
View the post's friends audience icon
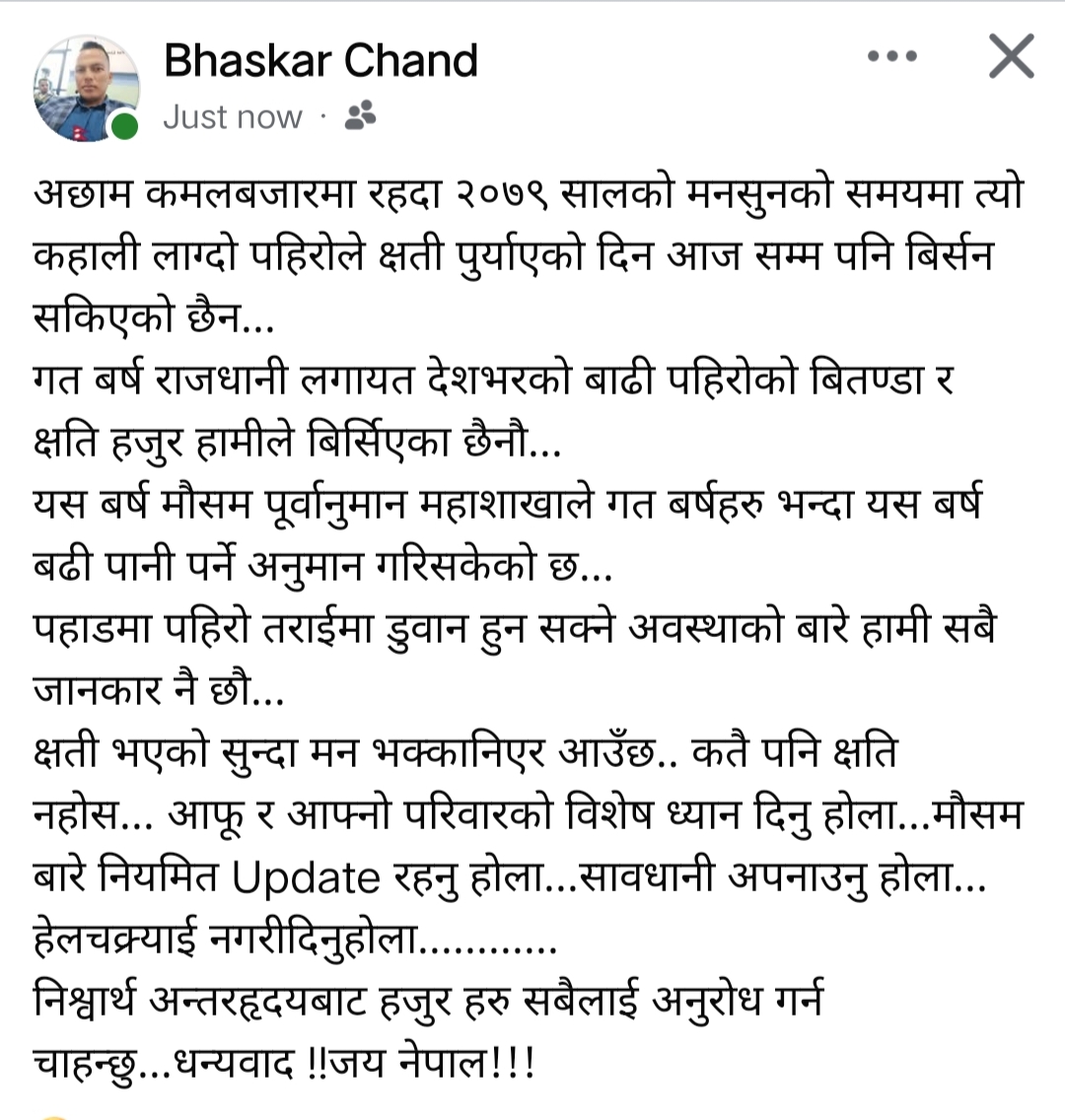pos(360,116)
